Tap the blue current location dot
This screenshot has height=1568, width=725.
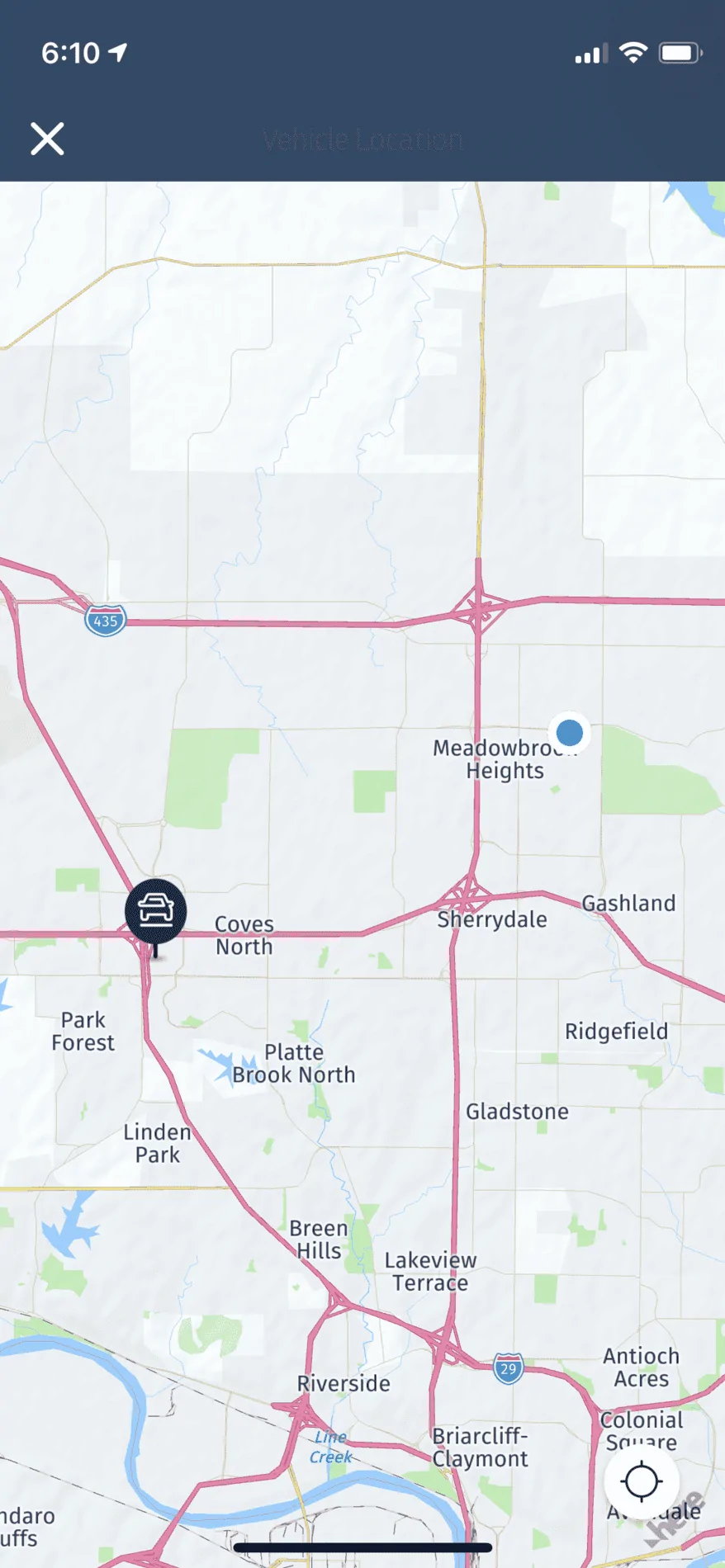point(569,732)
